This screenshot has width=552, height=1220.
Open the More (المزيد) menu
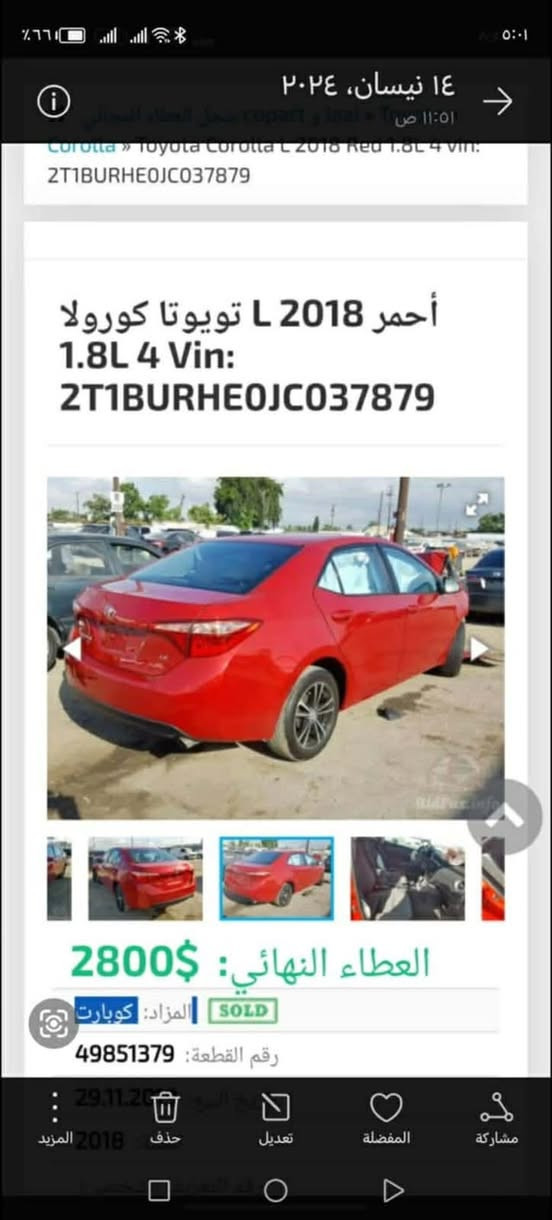click(x=55, y=1118)
